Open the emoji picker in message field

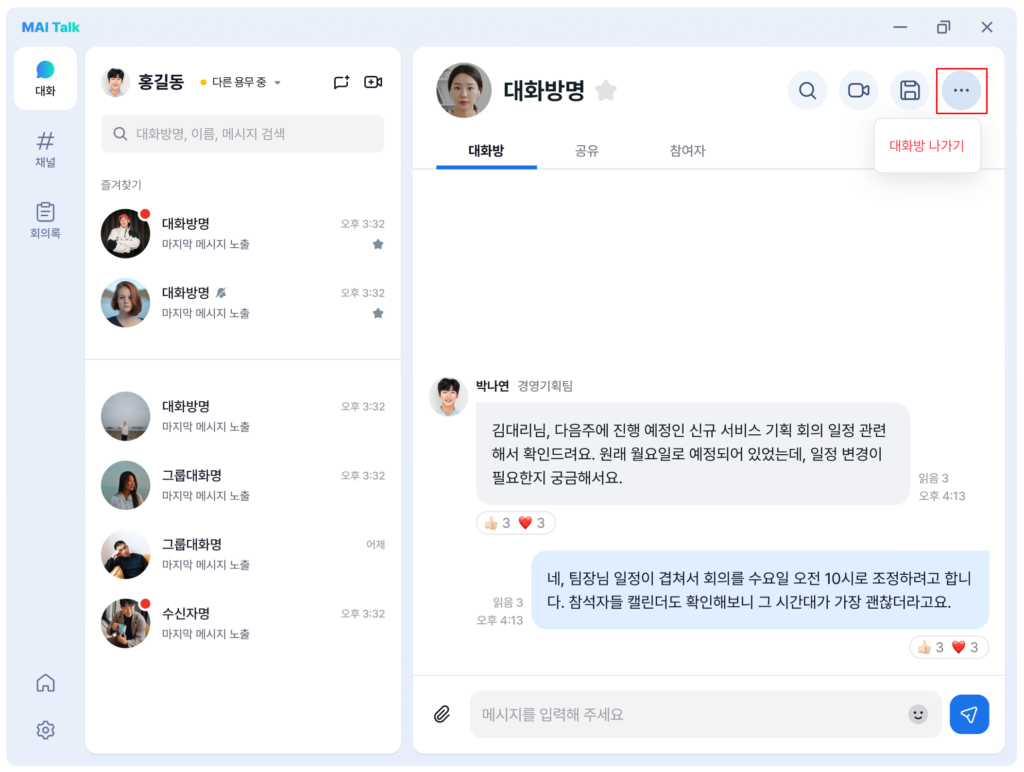(x=918, y=715)
